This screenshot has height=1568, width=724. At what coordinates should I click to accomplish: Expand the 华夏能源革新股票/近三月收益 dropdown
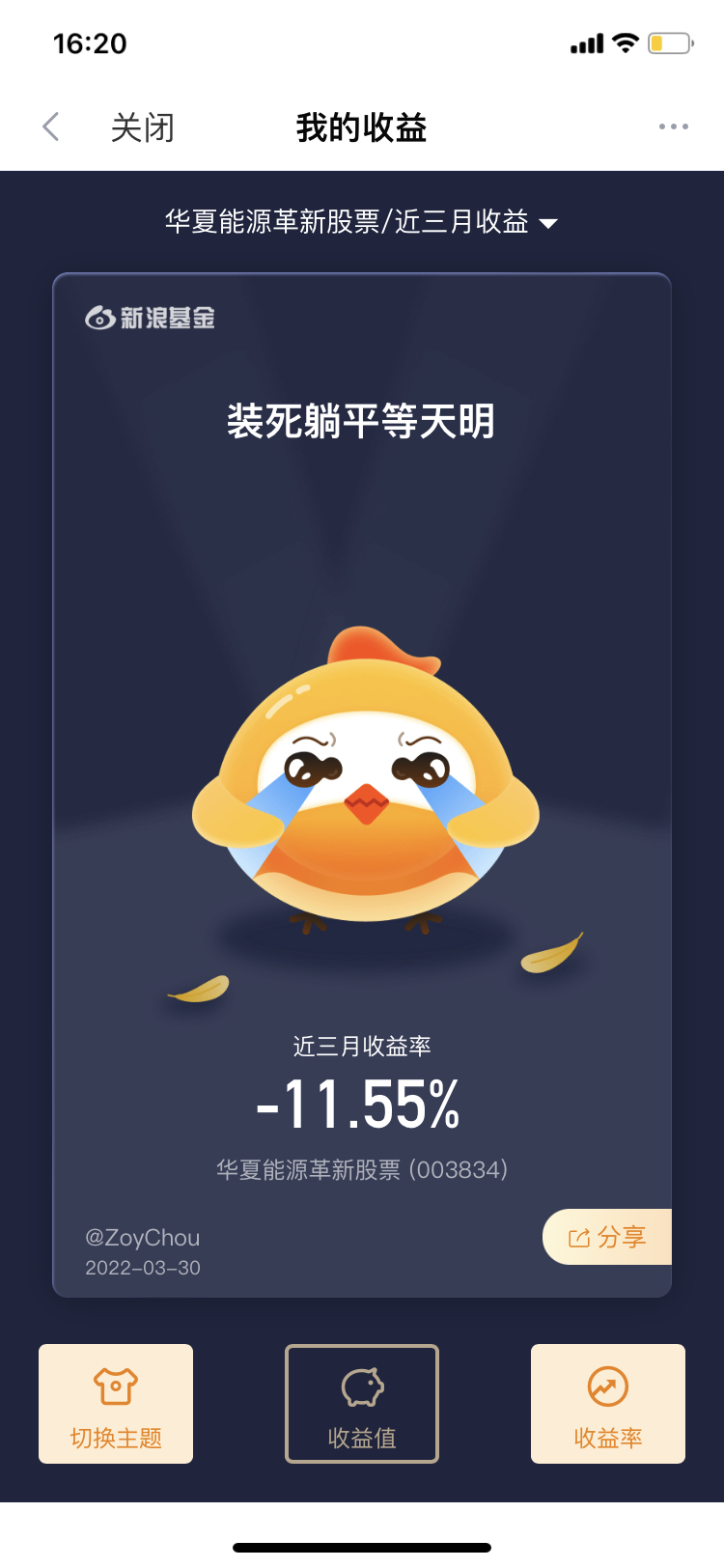click(361, 222)
